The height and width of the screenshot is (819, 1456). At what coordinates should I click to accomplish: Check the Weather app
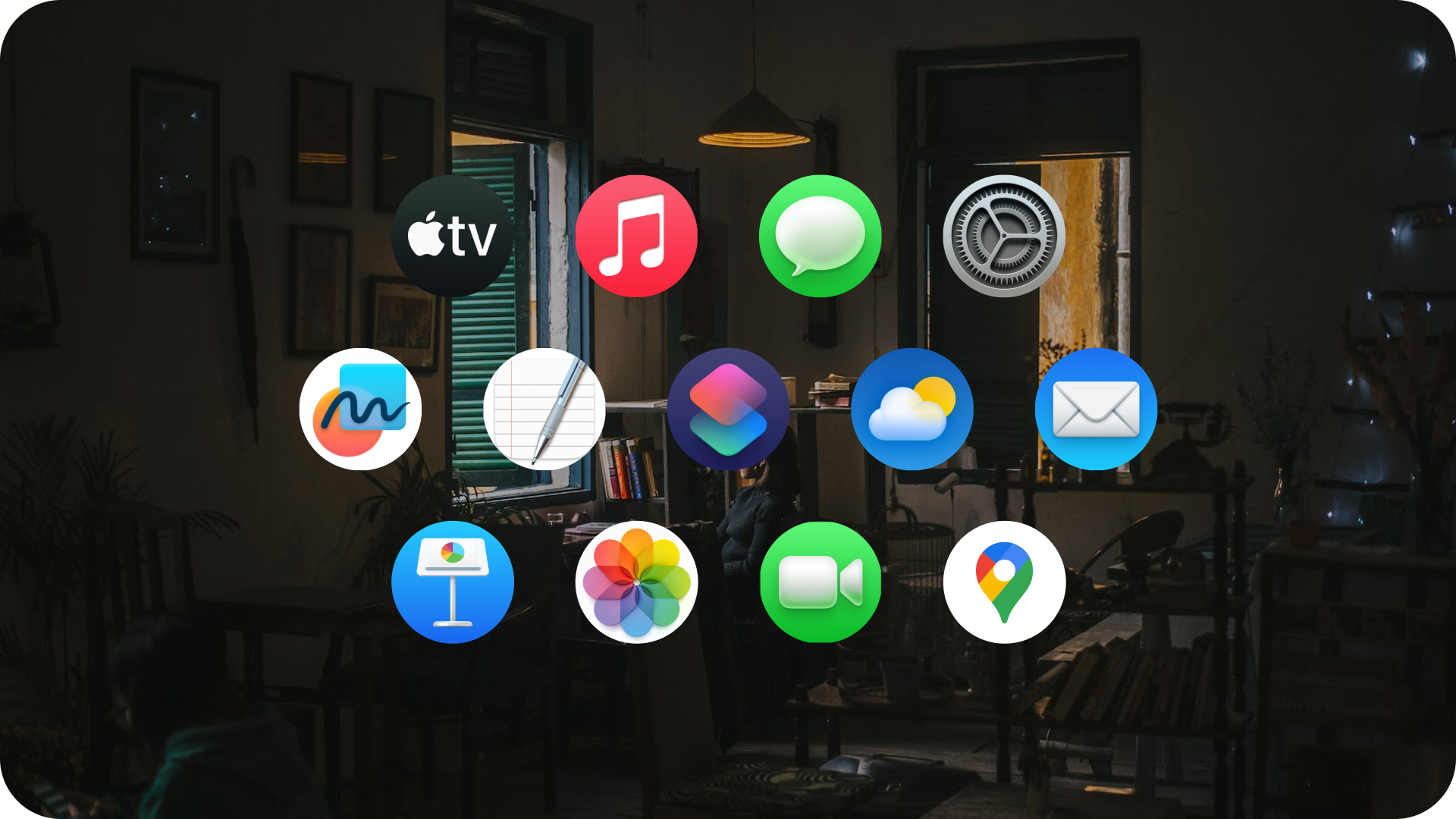pos(912,409)
